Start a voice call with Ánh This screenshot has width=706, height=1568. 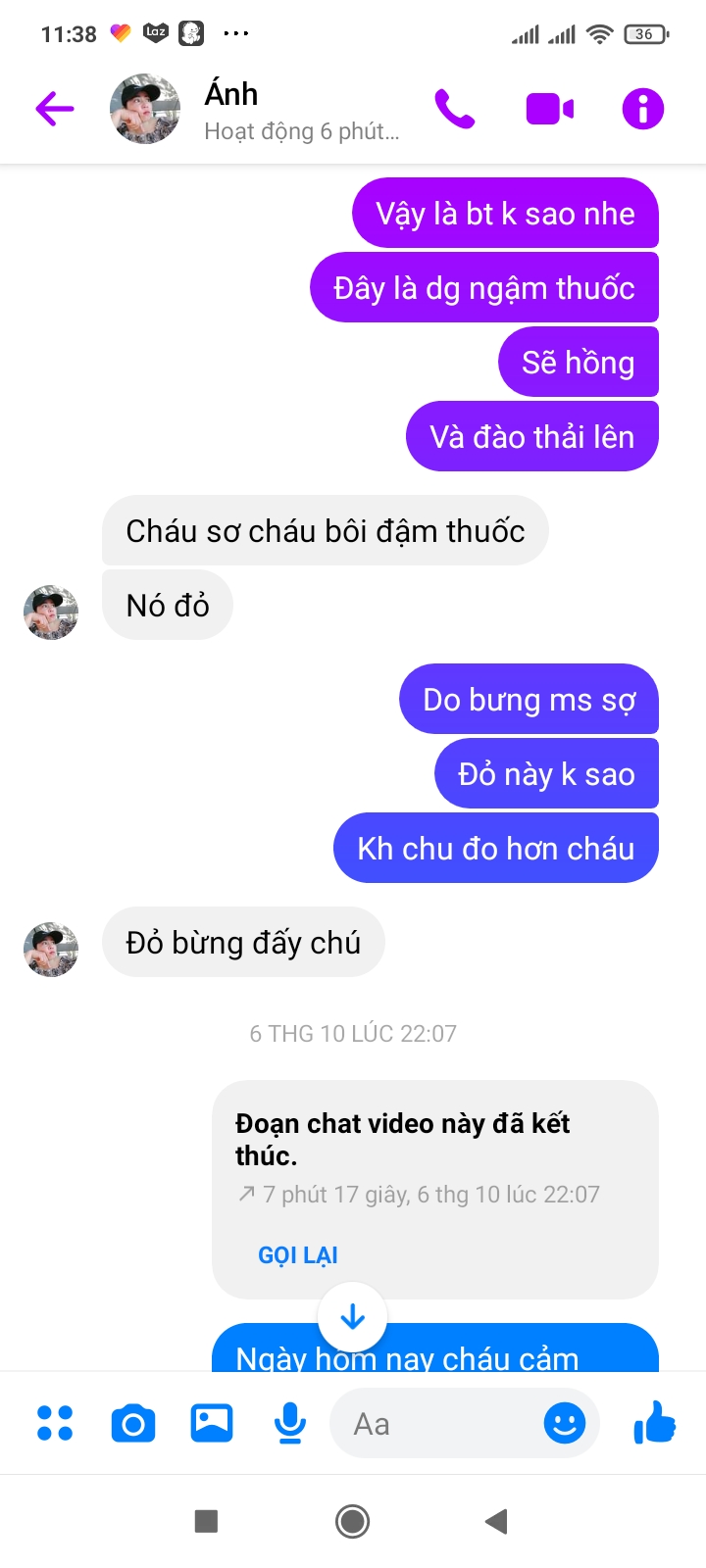[x=455, y=109]
